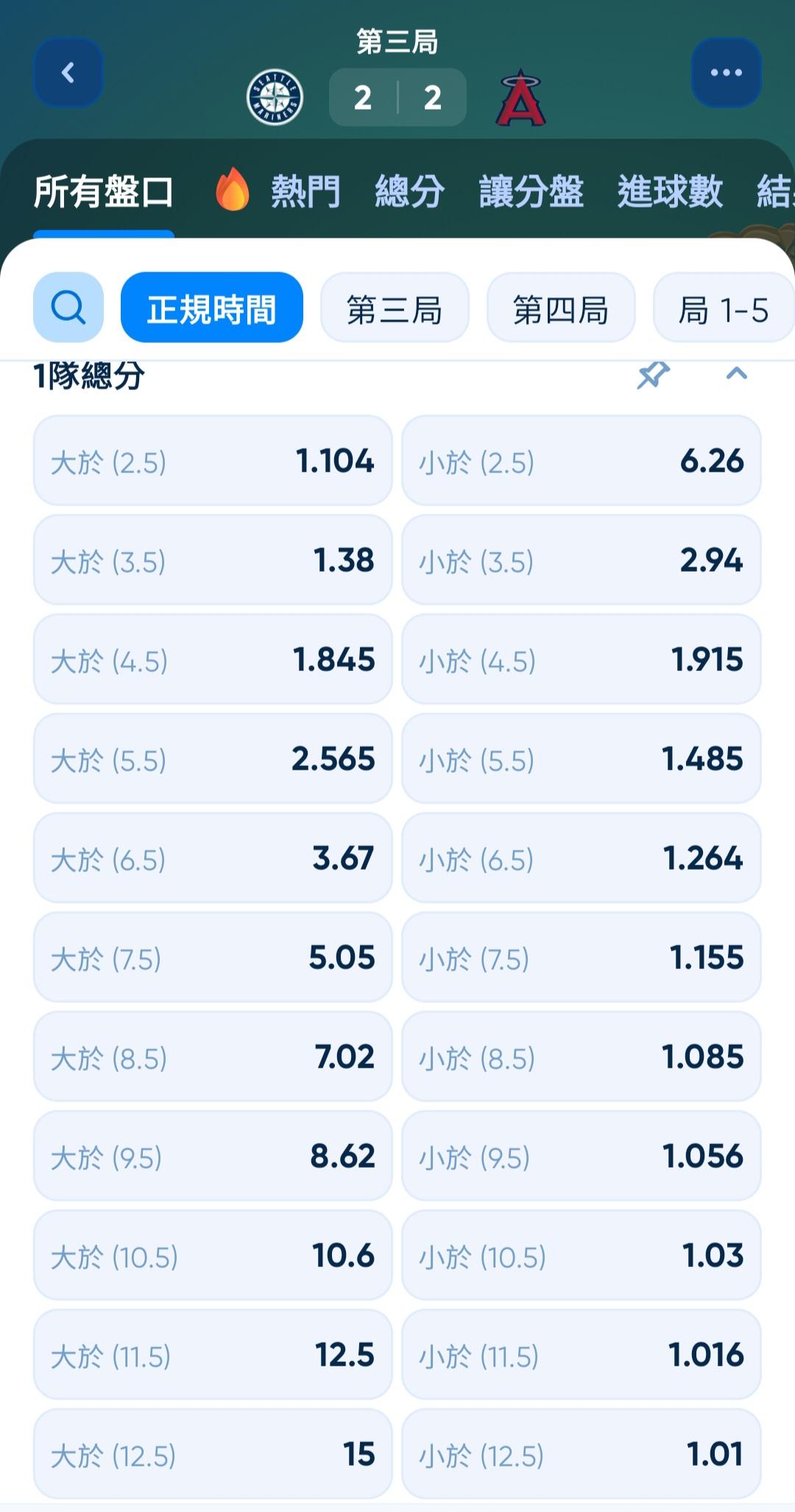Open market search magnifier
Screen dimensions: 795x1512
(x=68, y=308)
